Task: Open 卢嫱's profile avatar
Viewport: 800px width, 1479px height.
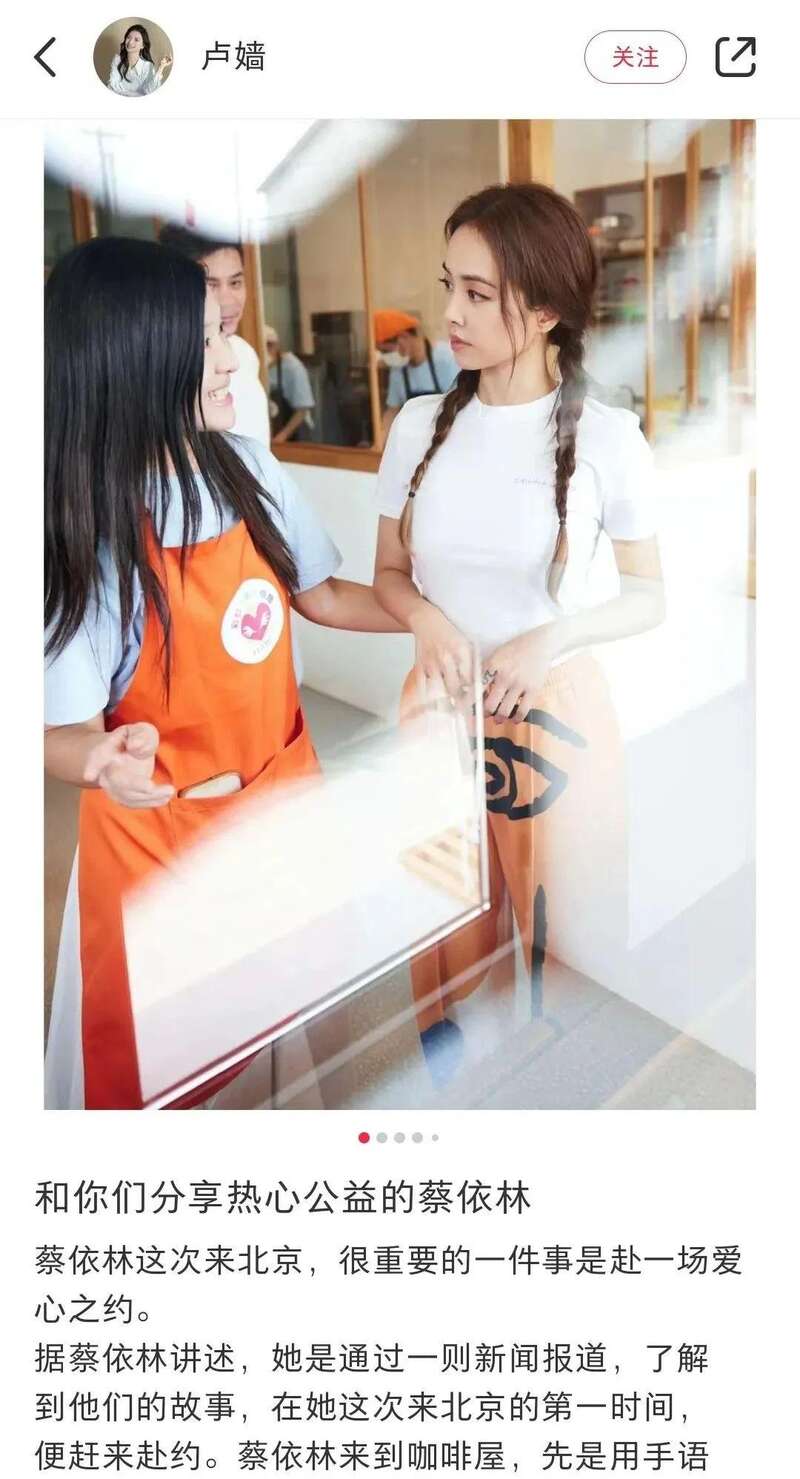Action: [x=133, y=57]
